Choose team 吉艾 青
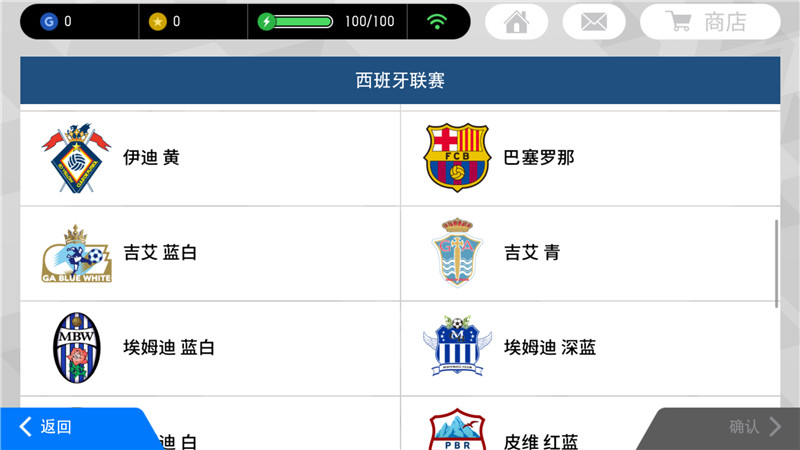This screenshot has height=450, width=800. pyautogui.click(x=590, y=253)
